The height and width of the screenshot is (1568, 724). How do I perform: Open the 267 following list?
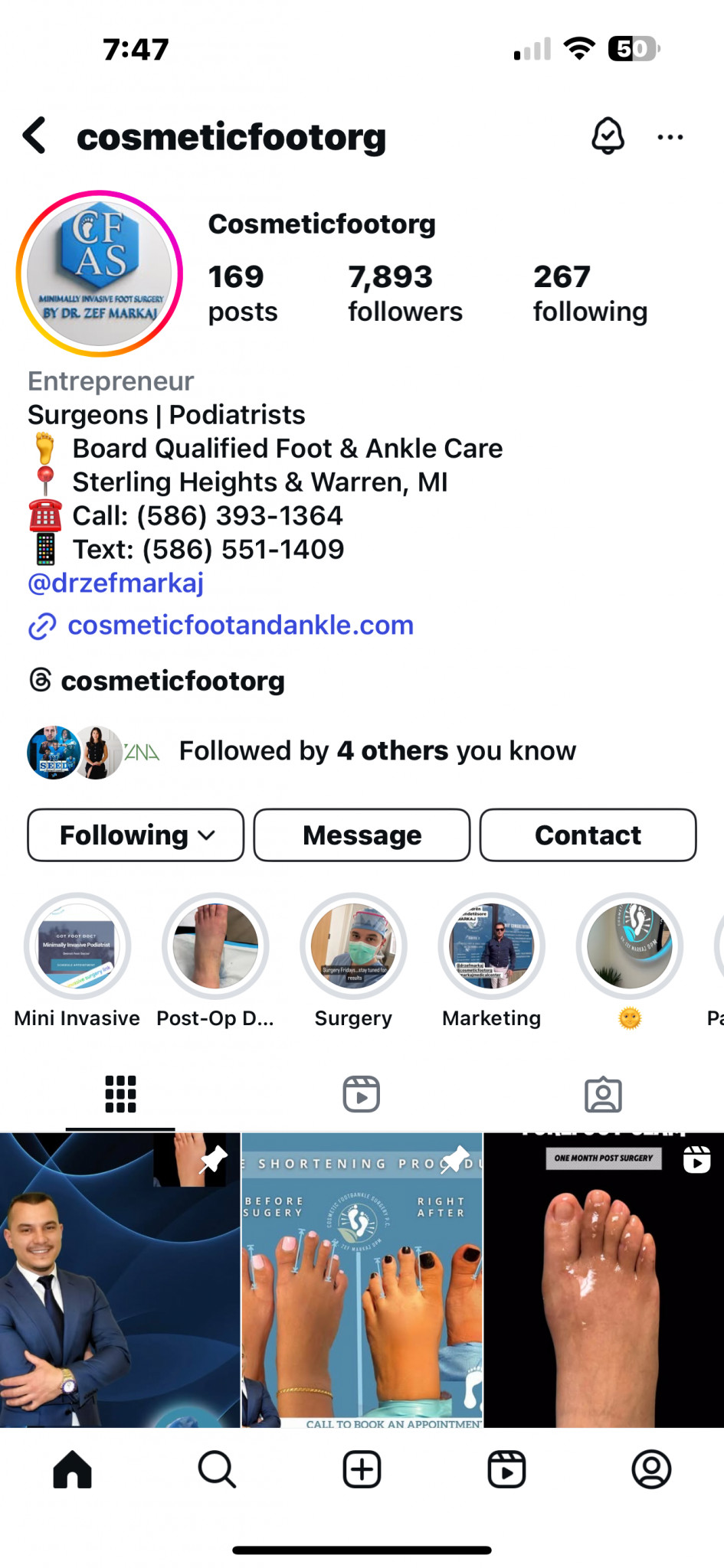coord(590,293)
